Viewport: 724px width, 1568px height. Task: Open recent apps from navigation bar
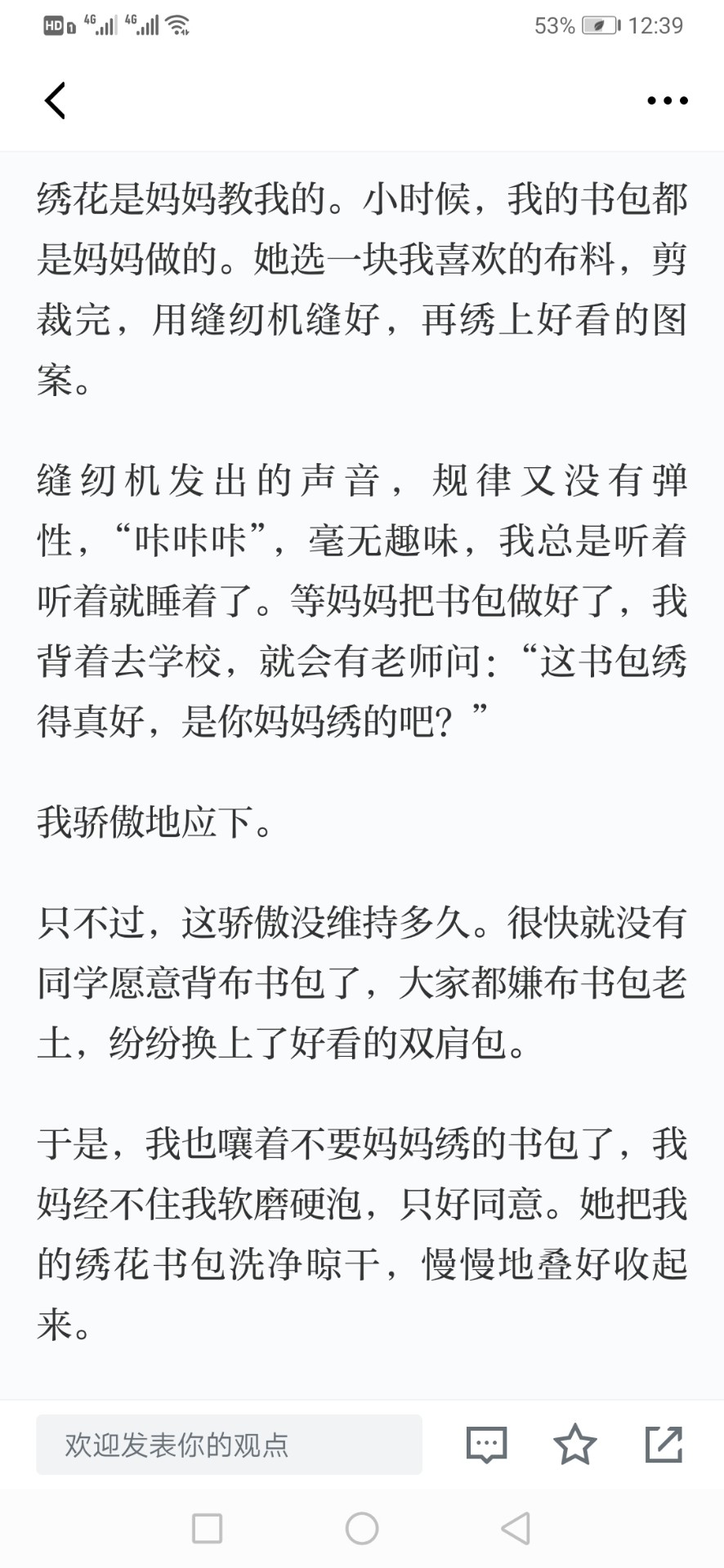point(207,1528)
